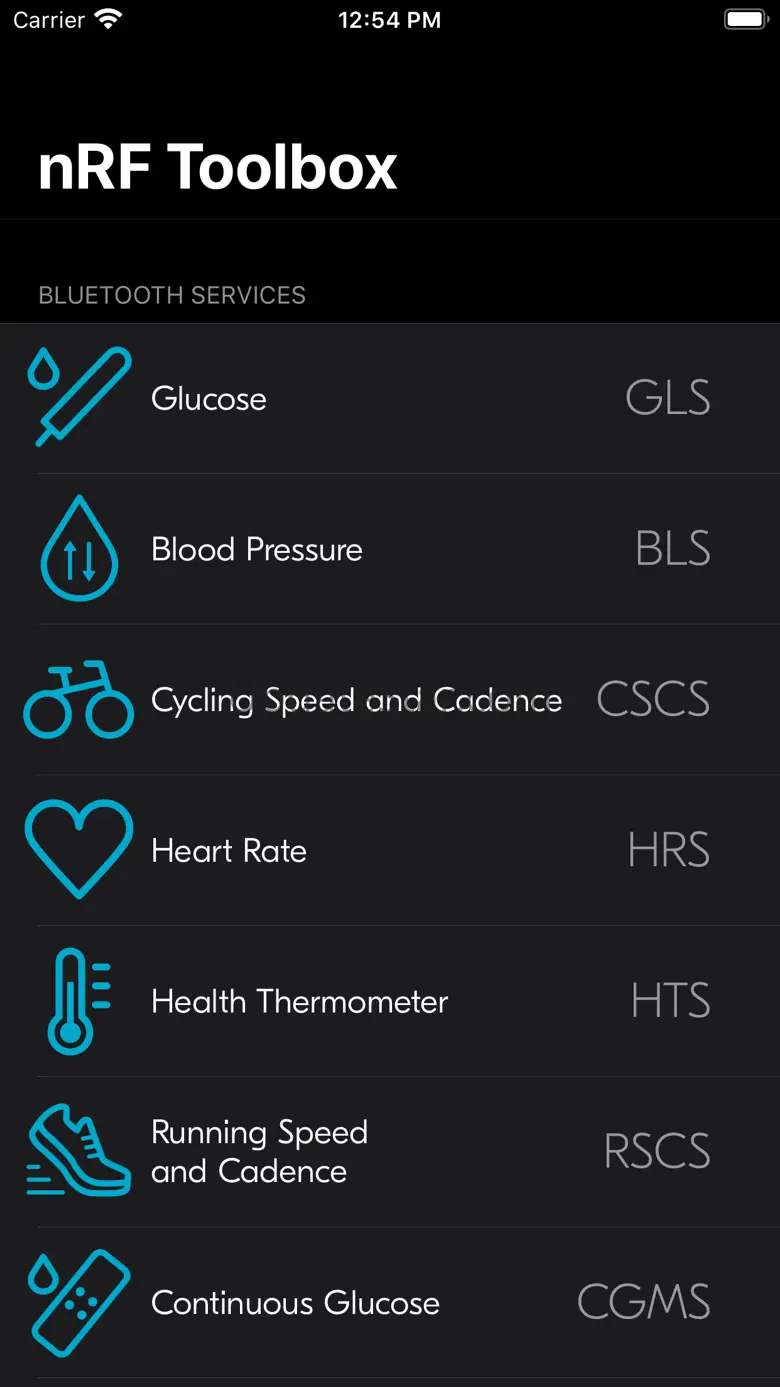Image resolution: width=780 pixels, height=1387 pixels.
Task: Select Running Speed and Cadence
Action: pyautogui.click(x=390, y=1152)
